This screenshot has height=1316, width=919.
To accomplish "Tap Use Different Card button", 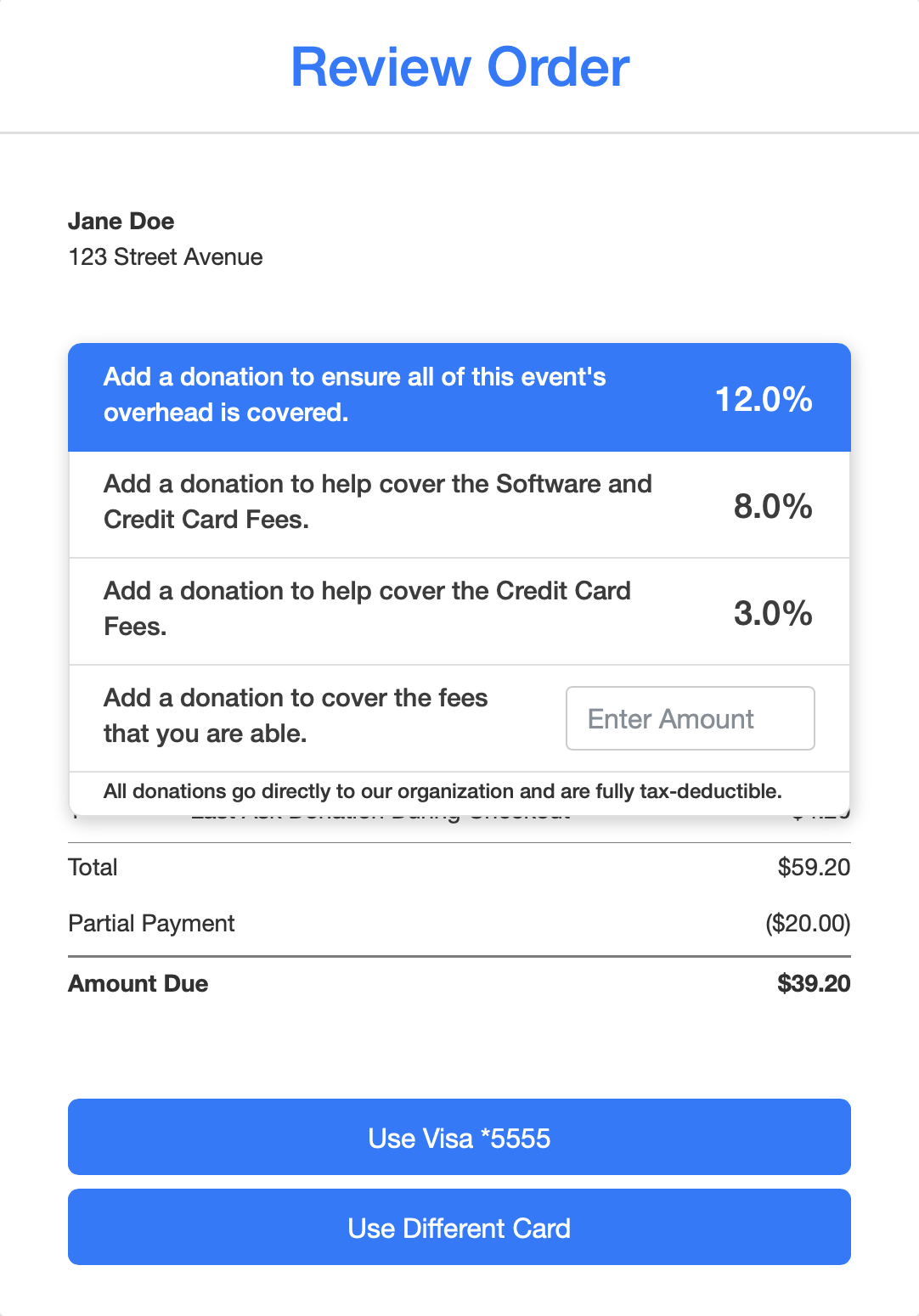I will (459, 1227).
